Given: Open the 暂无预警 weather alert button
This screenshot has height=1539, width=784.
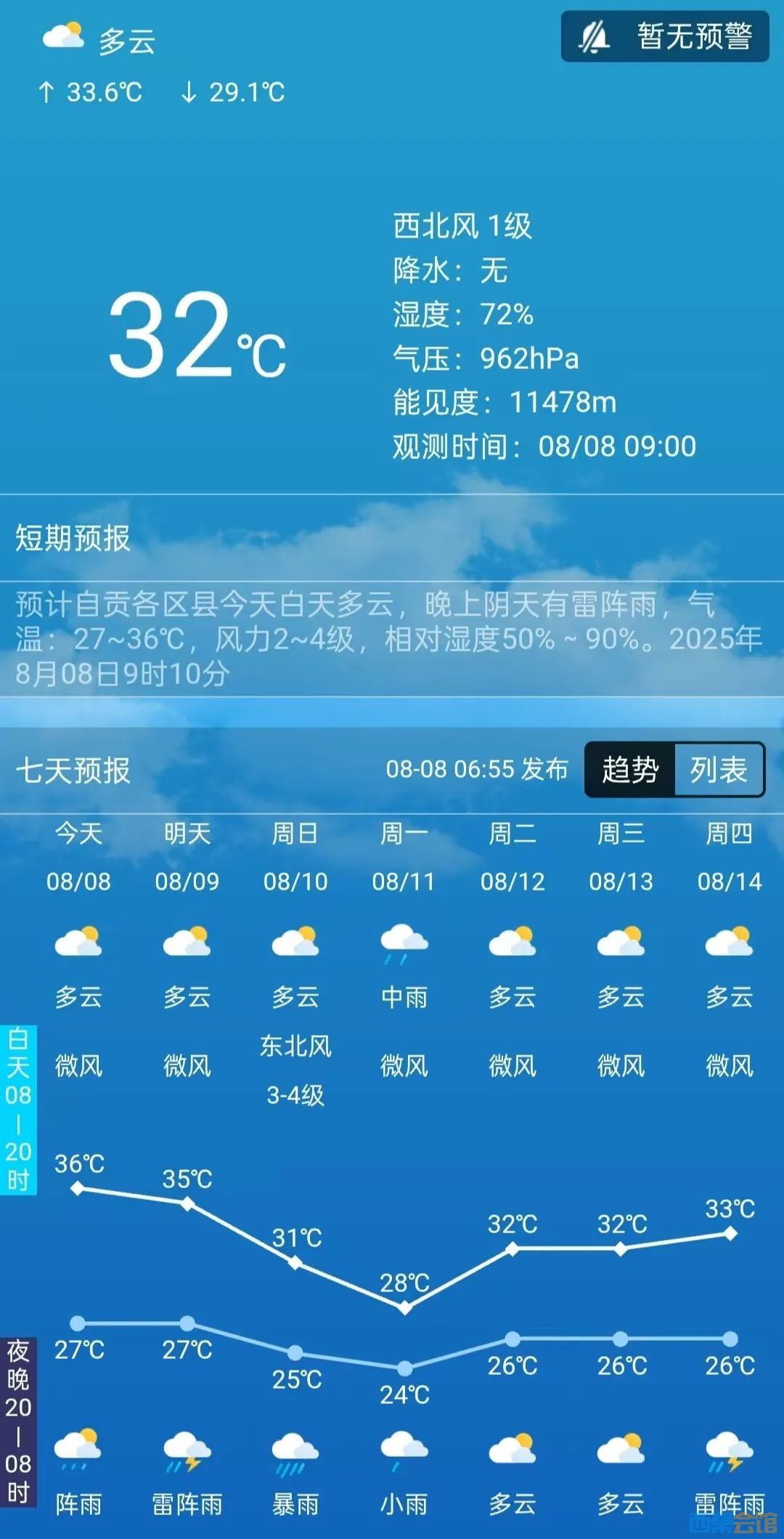Looking at the screenshot, I should tap(664, 36).
